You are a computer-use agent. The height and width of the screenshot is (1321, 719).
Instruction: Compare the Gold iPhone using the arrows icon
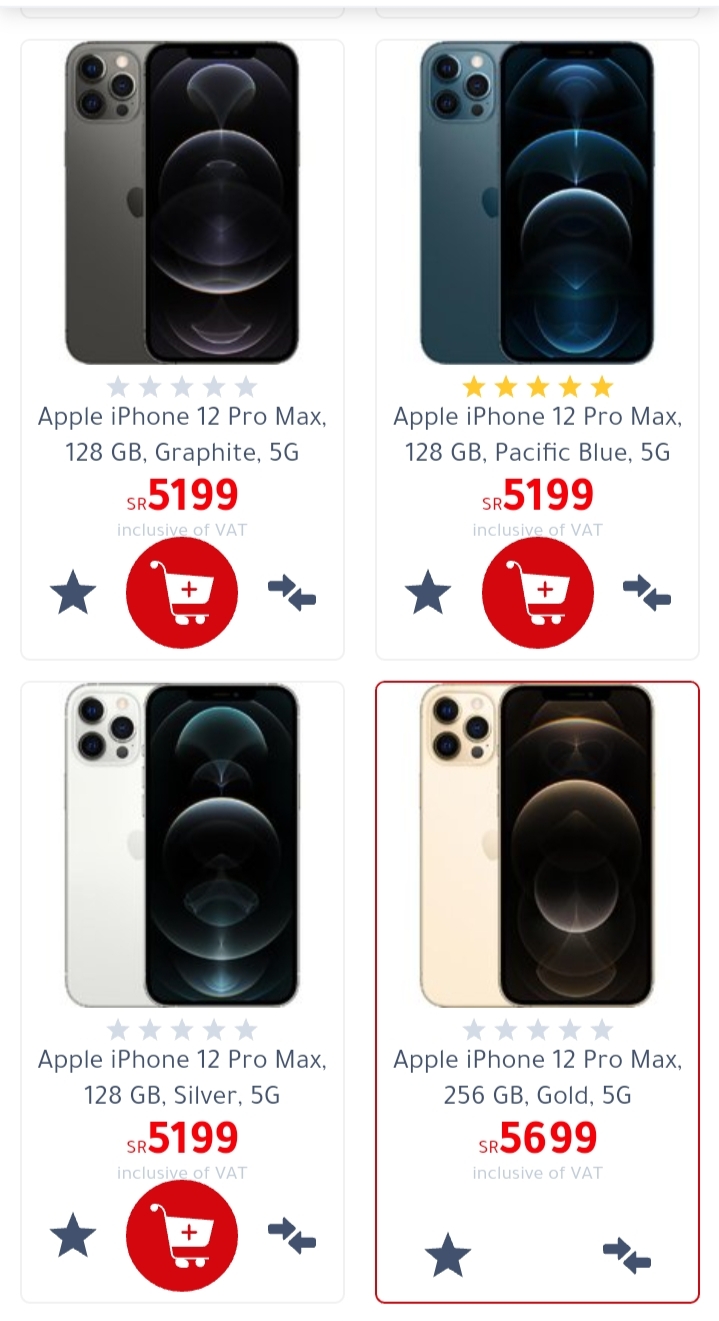coord(627,1255)
